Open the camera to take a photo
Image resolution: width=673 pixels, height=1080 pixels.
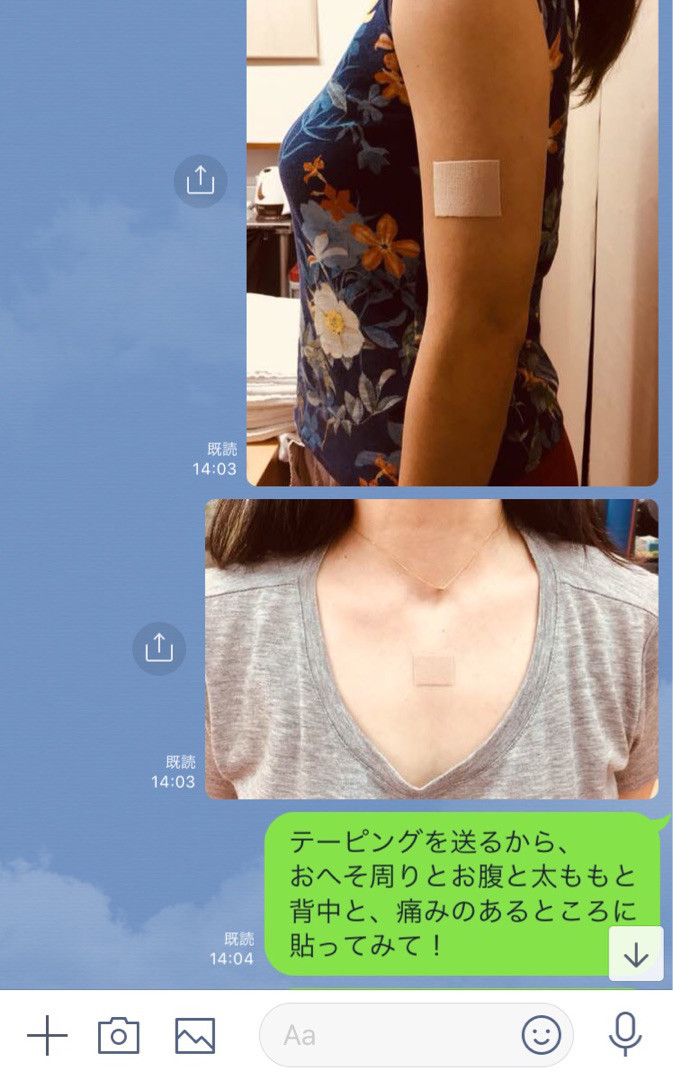(118, 1036)
